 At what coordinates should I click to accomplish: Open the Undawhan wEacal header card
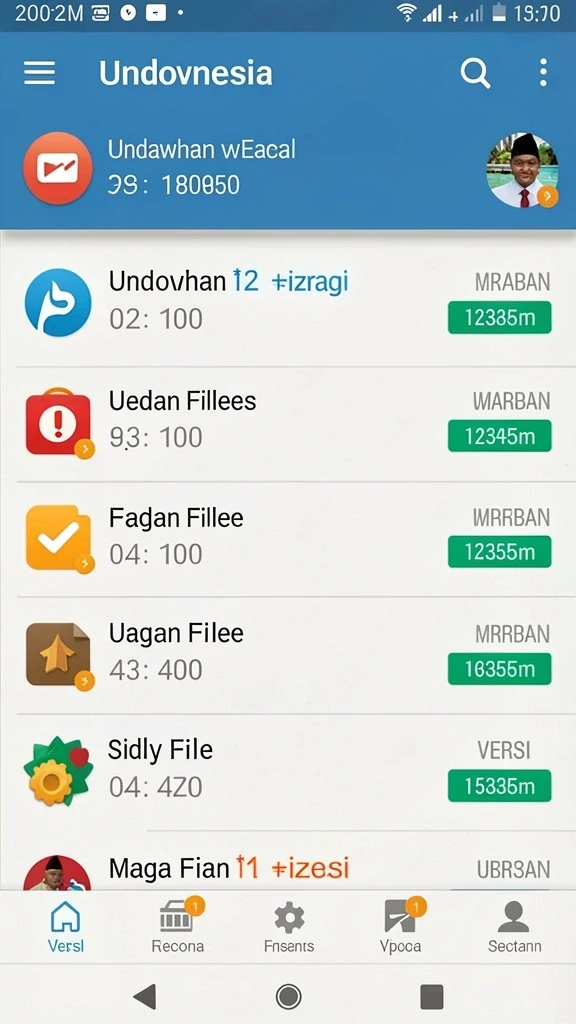click(x=288, y=170)
